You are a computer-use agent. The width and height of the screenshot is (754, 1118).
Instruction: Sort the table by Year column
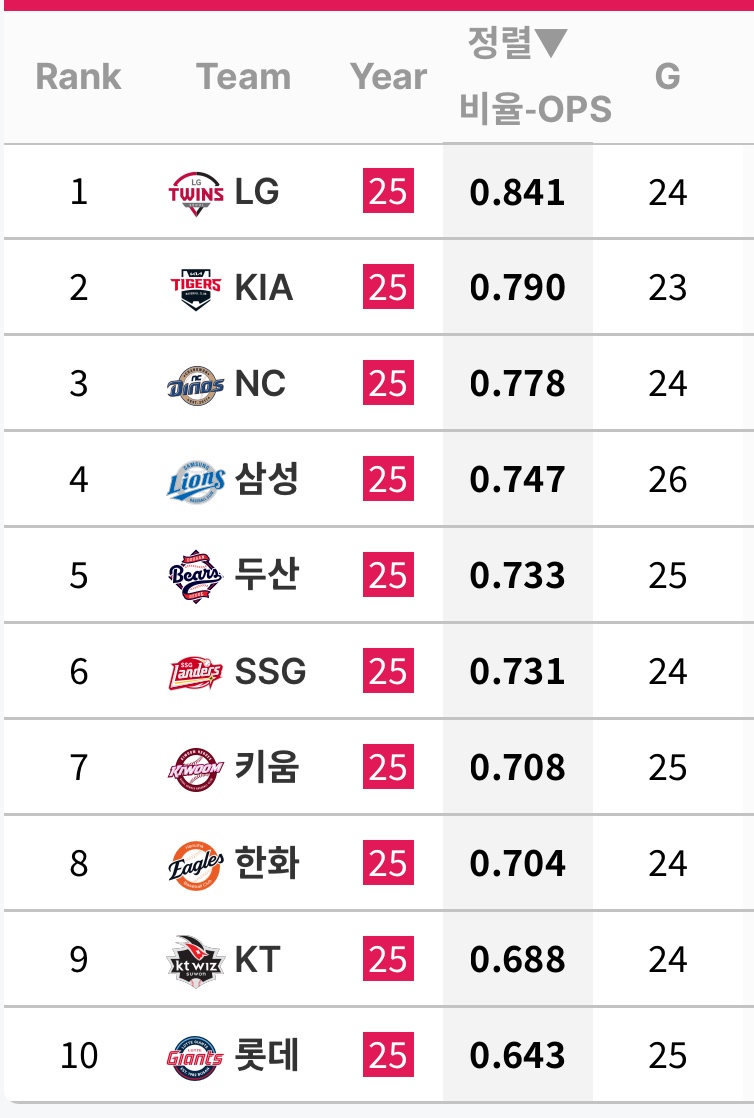click(388, 77)
